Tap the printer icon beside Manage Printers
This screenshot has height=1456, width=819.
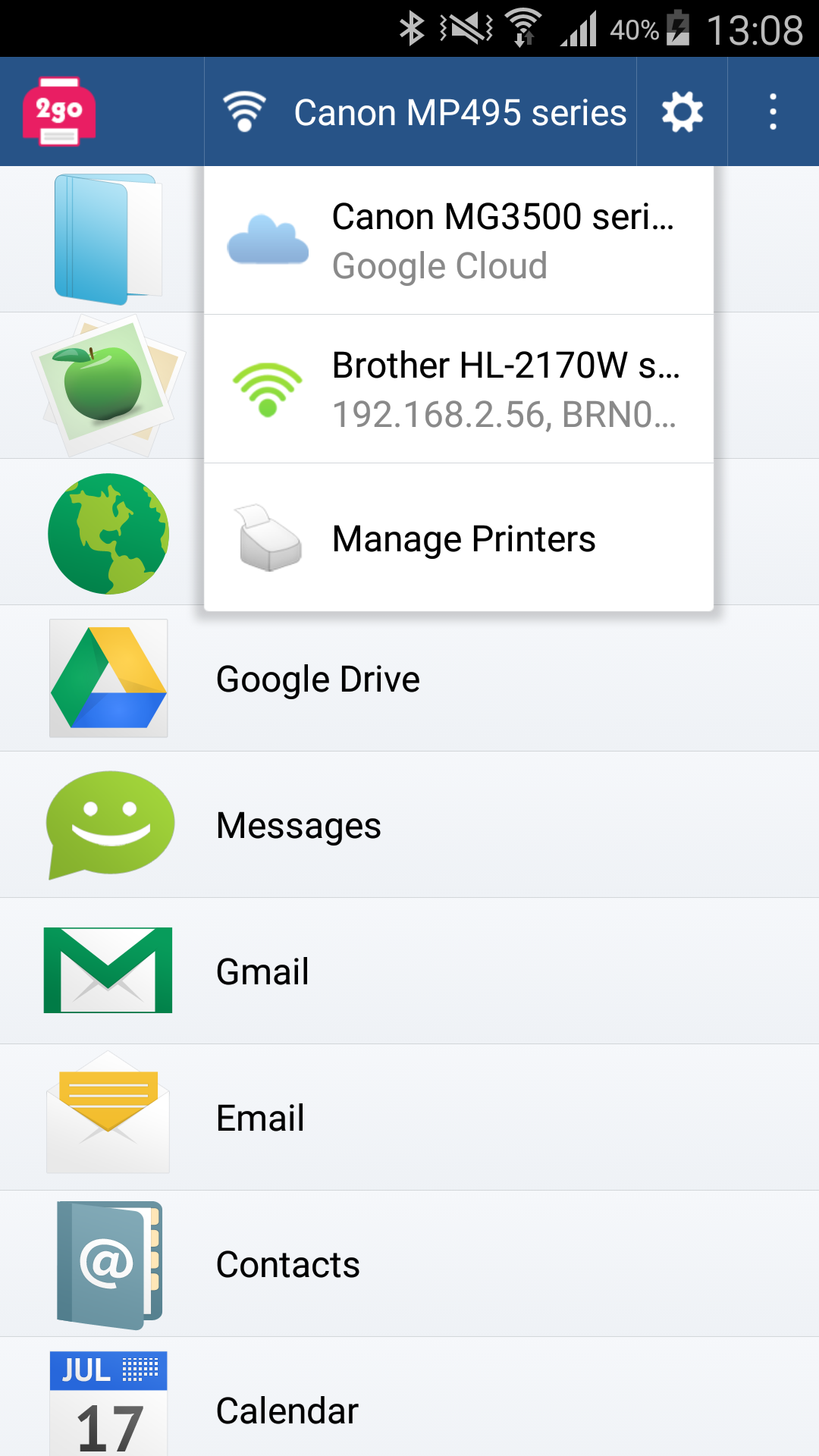coord(267,538)
